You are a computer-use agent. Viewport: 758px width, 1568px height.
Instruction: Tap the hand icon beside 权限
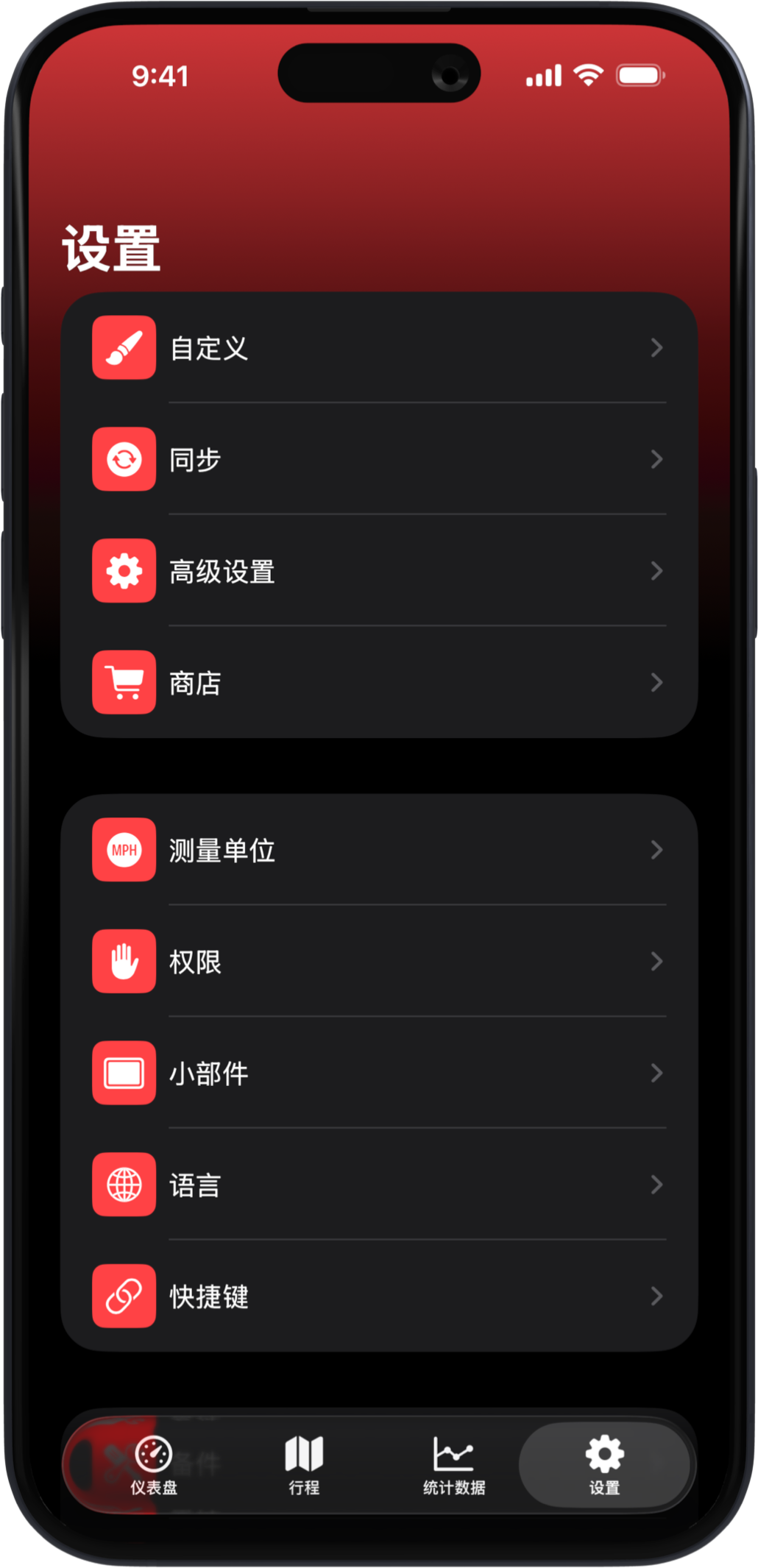pos(124,962)
